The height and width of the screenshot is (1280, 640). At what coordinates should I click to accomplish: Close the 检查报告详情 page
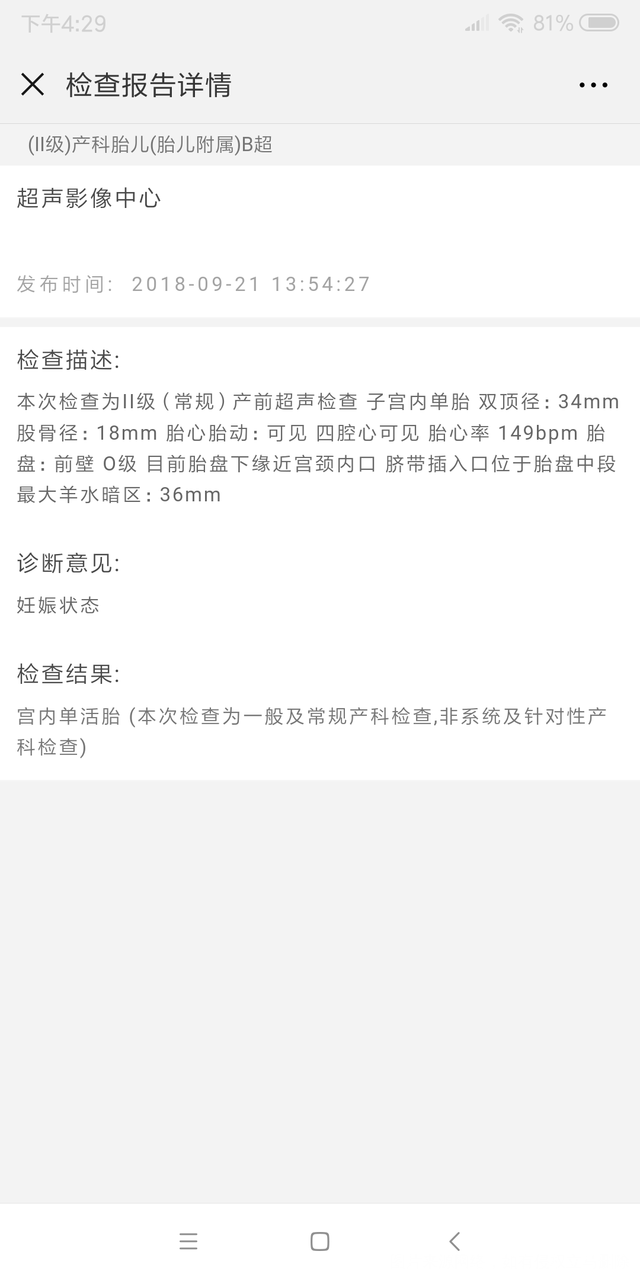33,85
